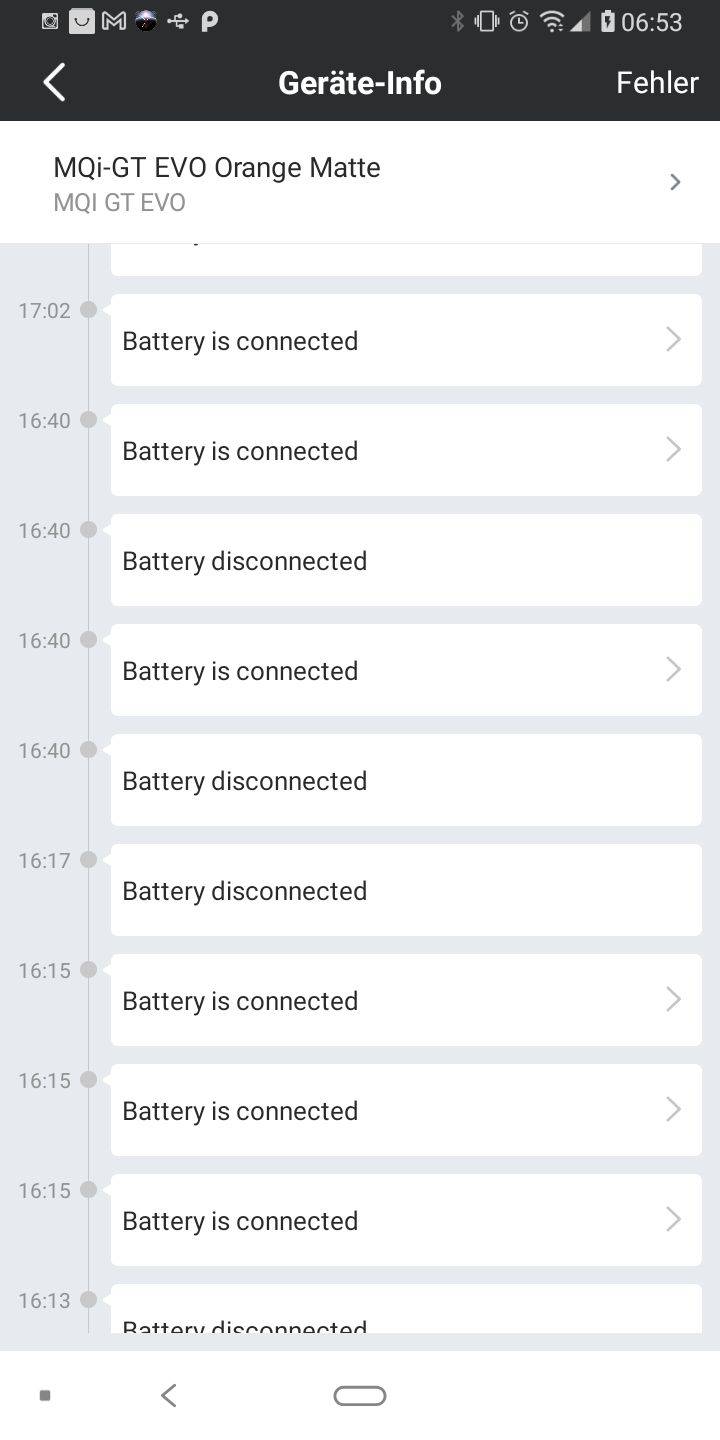Tap the system navigation back button
Screen dimensions: 720x1440
(x=169, y=1396)
